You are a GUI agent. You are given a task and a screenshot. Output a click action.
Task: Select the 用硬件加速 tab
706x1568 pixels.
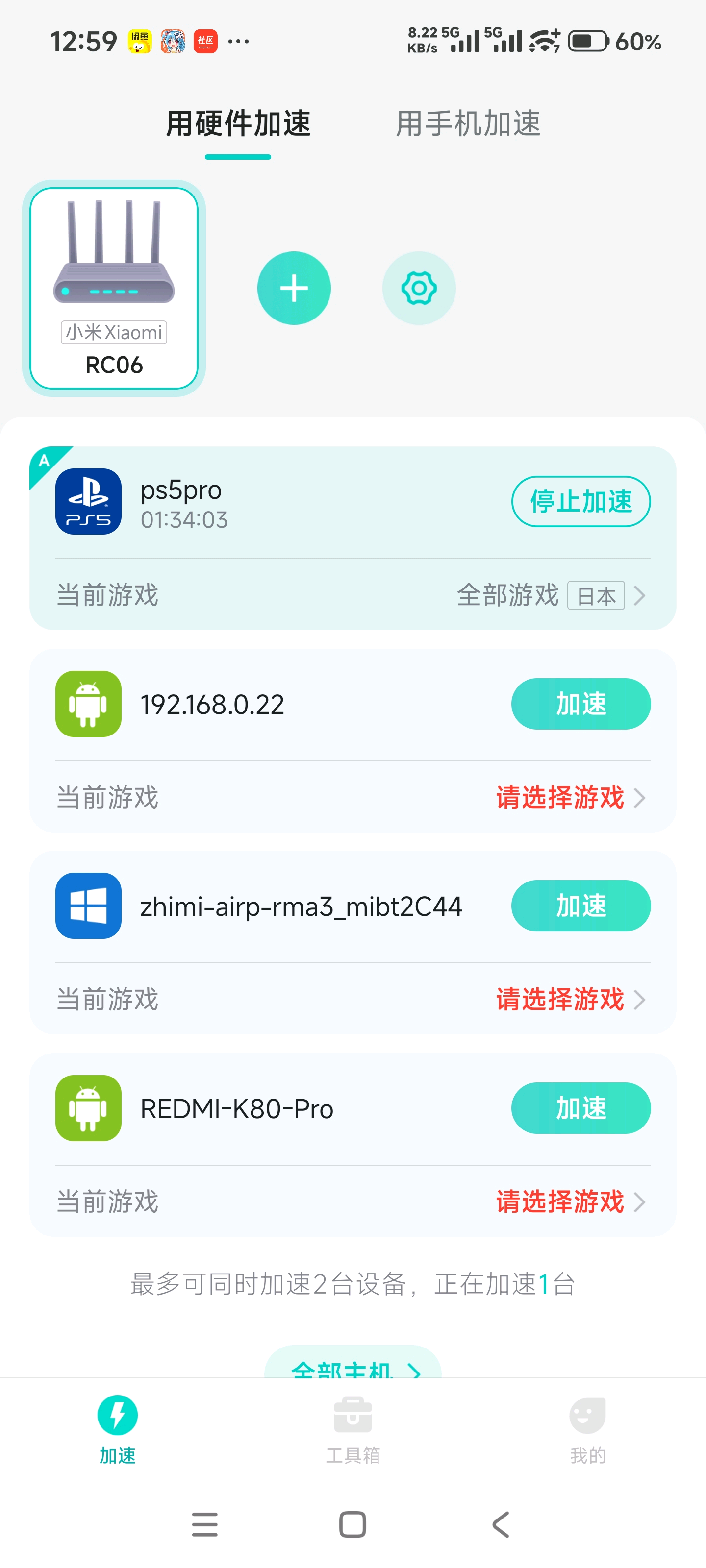pyautogui.click(x=238, y=123)
